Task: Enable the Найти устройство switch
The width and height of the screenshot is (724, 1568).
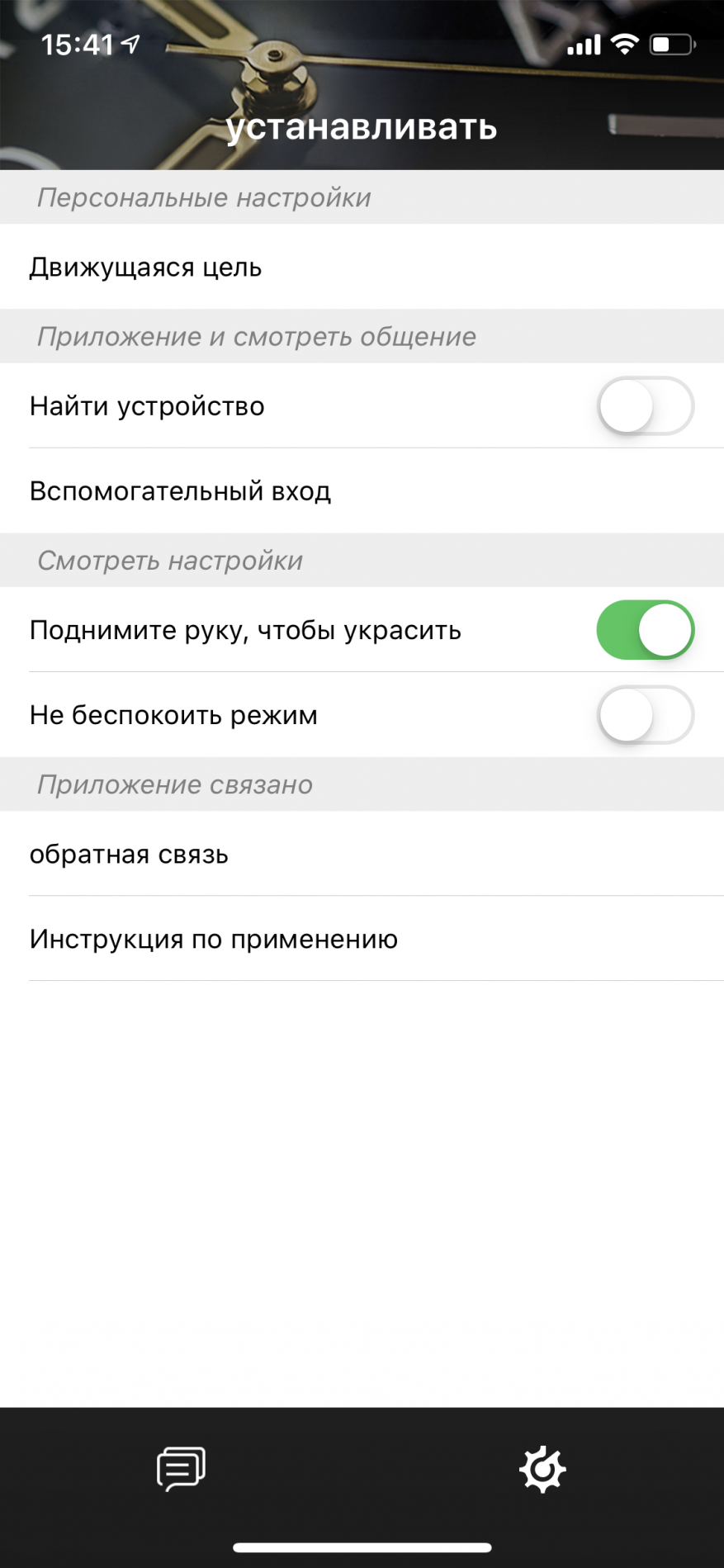Action: (645, 405)
